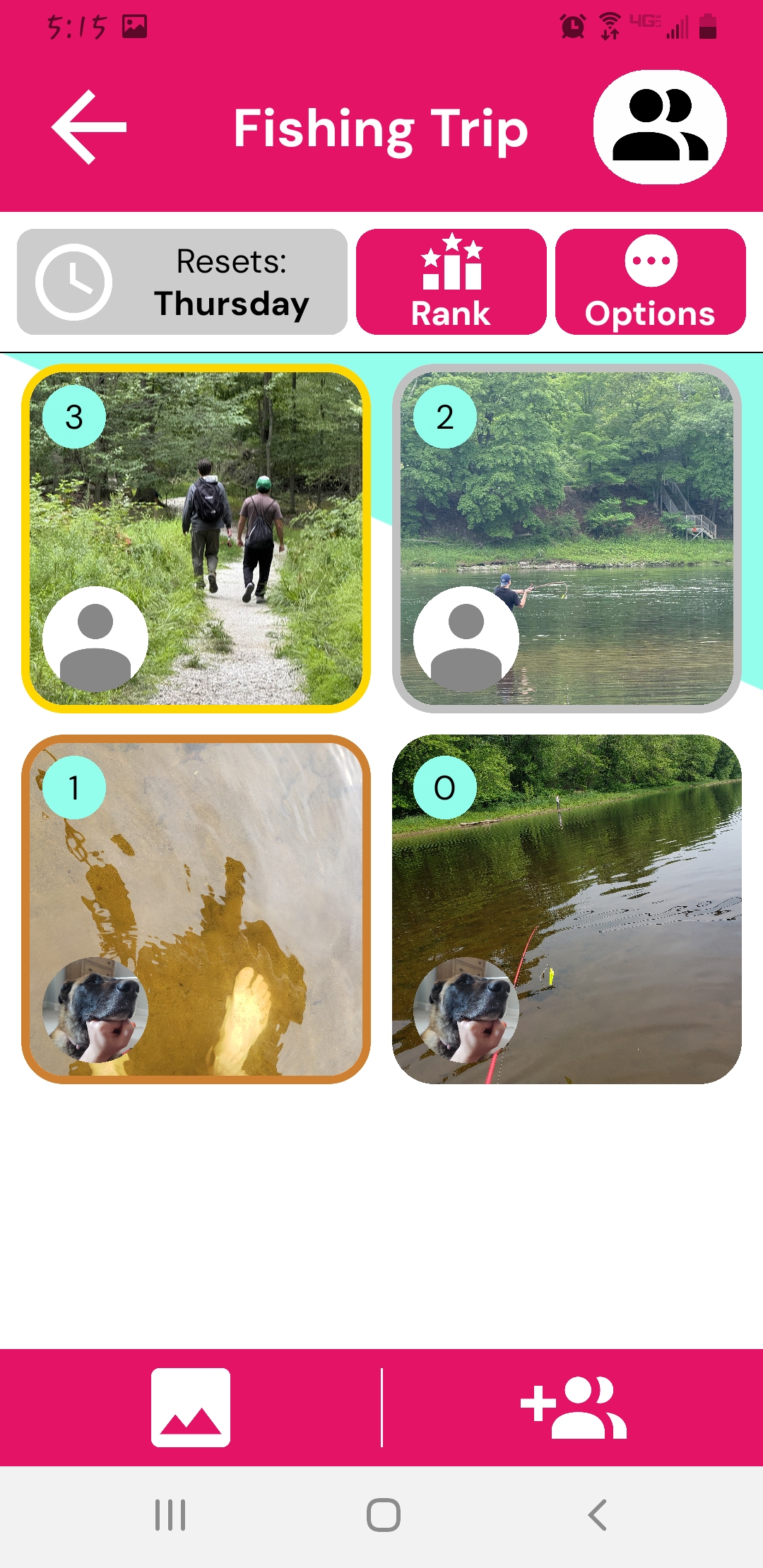Open recent apps from navigation bar
Viewport: 763px width, 1568px height.
(x=170, y=1515)
